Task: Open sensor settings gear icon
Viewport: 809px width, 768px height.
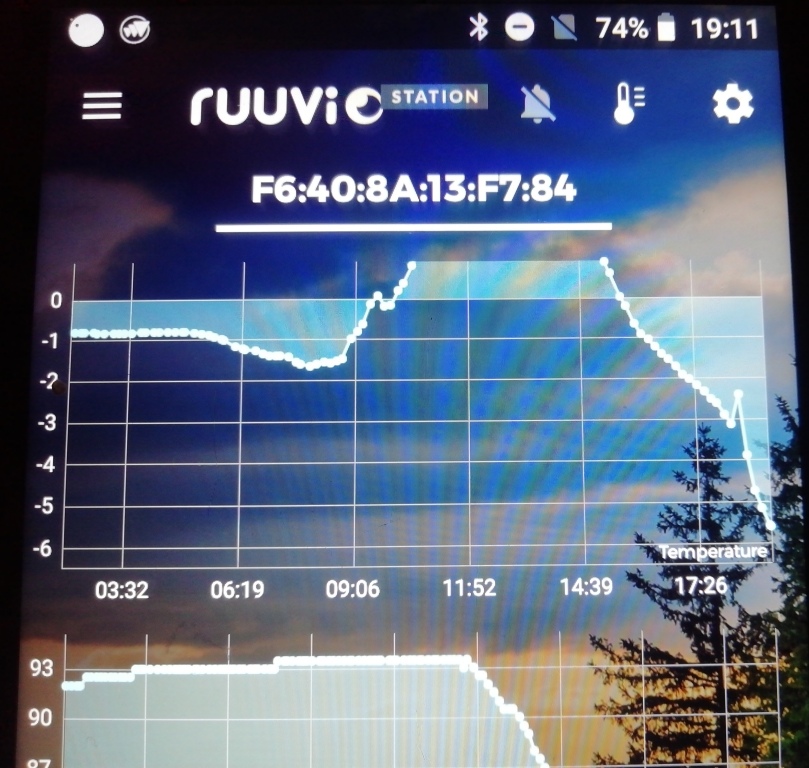Action: pyautogui.click(x=732, y=104)
